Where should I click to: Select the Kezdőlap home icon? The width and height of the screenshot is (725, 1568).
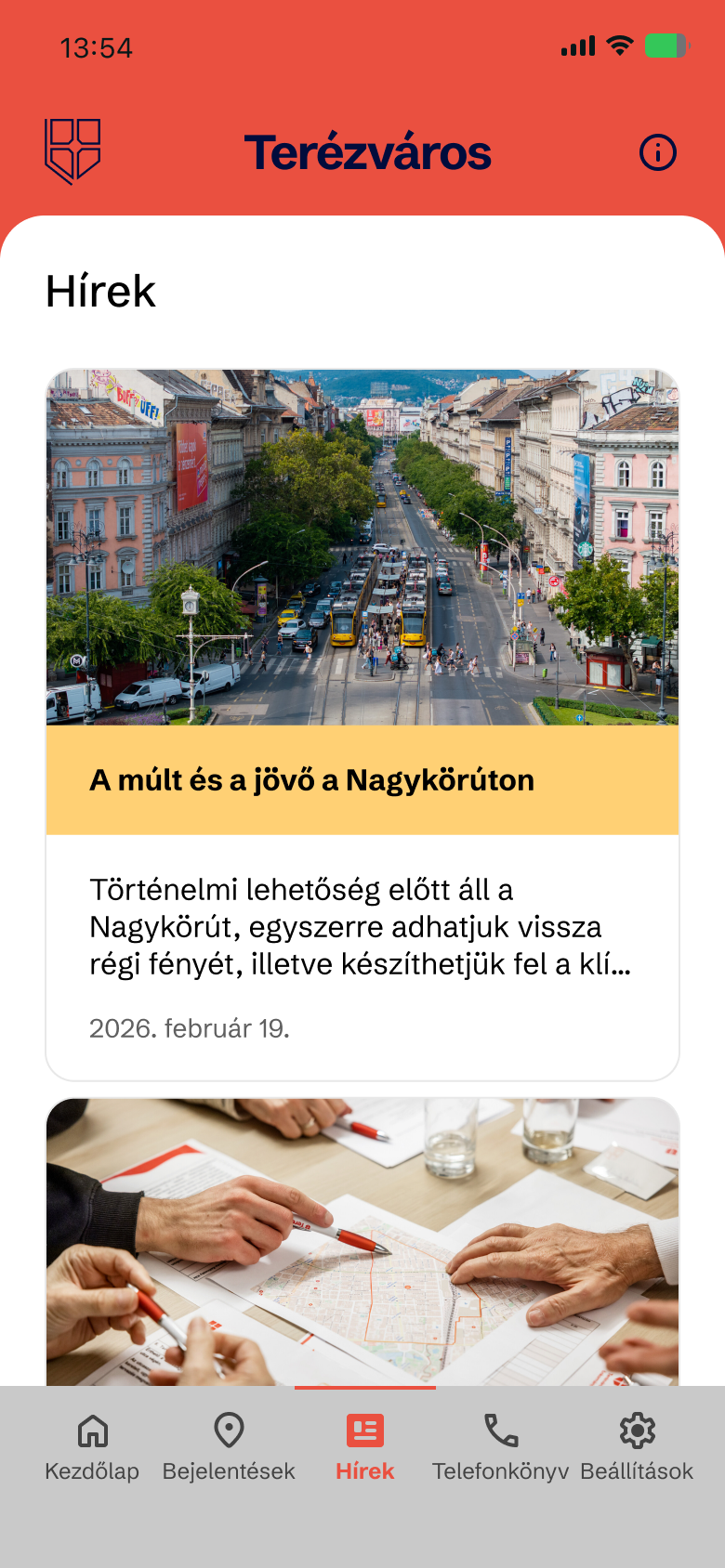click(x=92, y=1432)
